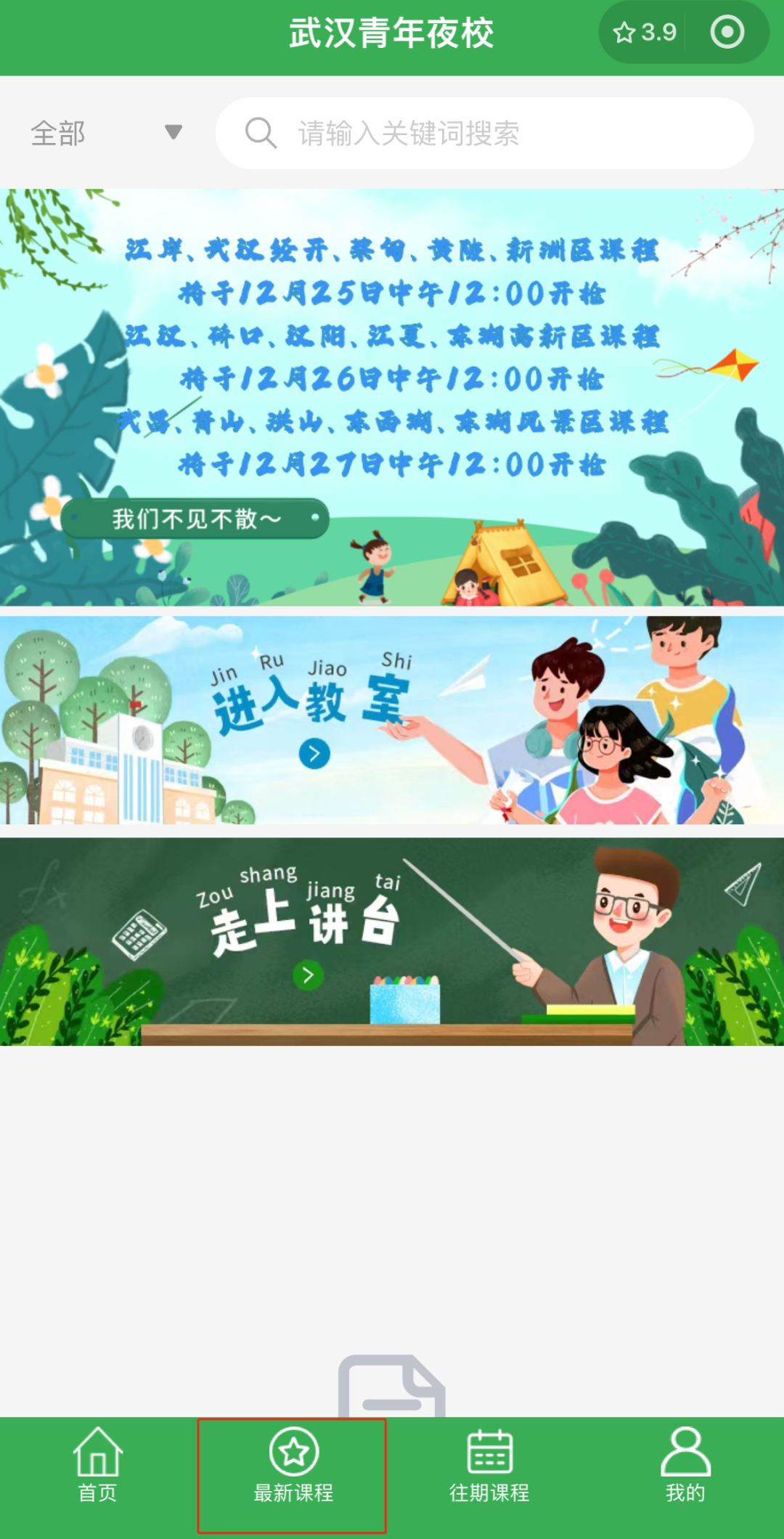Open the 进入教室 banner
This screenshot has width=784, height=1539.
(x=392, y=720)
